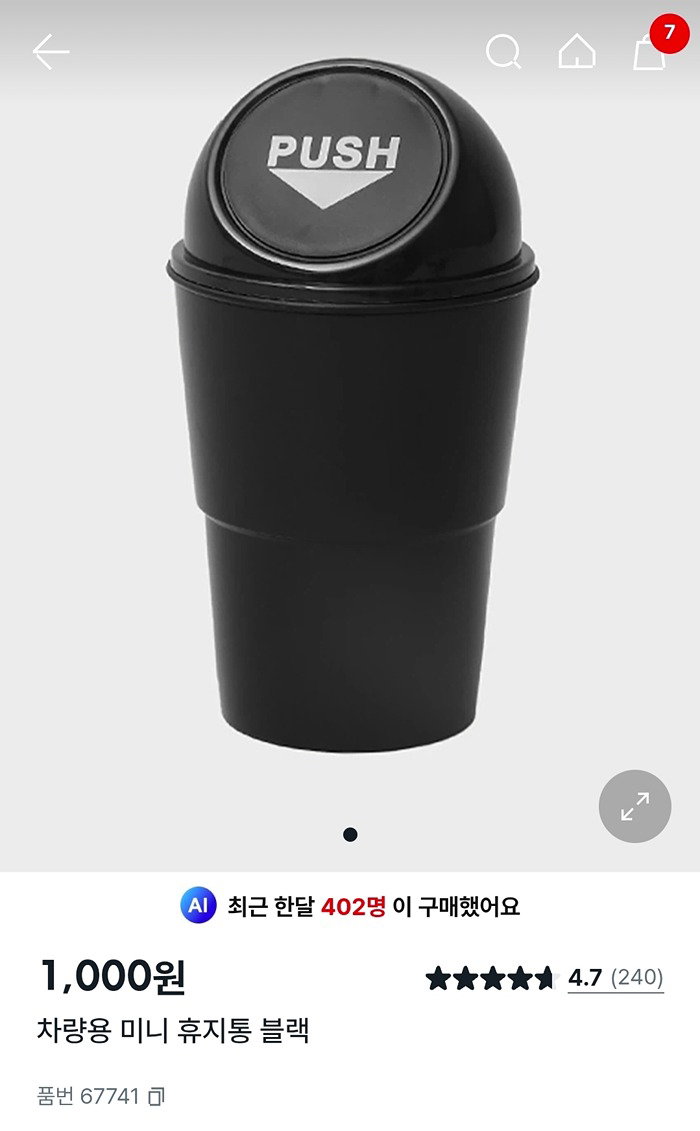The height and width of the screenshot is (1131, 700).
Task: Tap the trash can product image
Action: tap(352, 406)
